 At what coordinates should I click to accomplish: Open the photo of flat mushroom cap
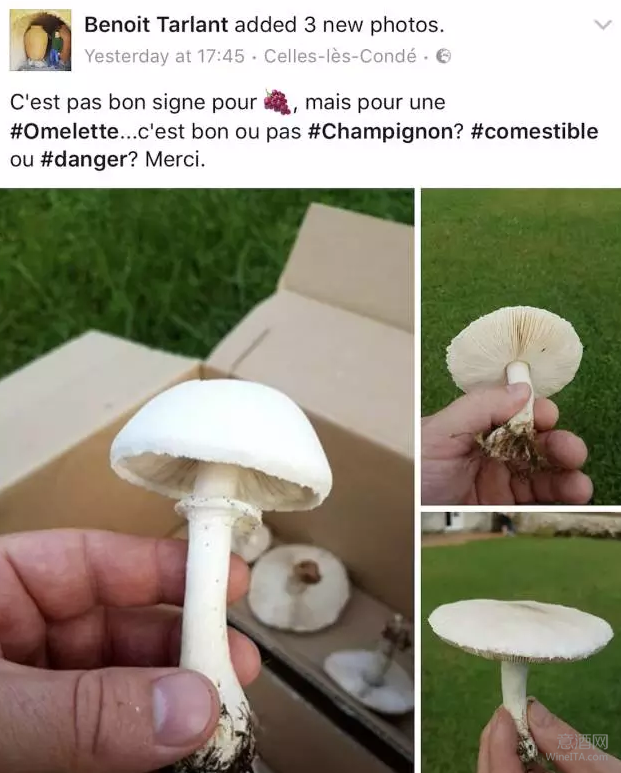[x=520, y=642]
